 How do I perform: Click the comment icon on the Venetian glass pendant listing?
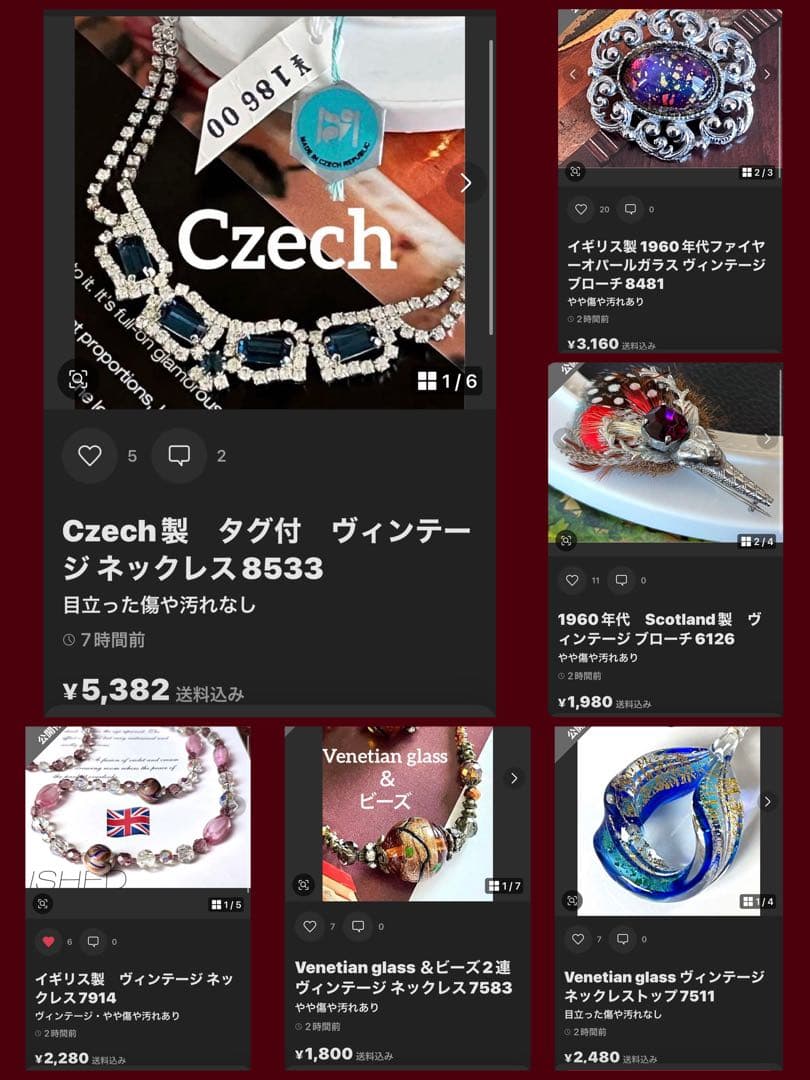(x=621, y=940)
